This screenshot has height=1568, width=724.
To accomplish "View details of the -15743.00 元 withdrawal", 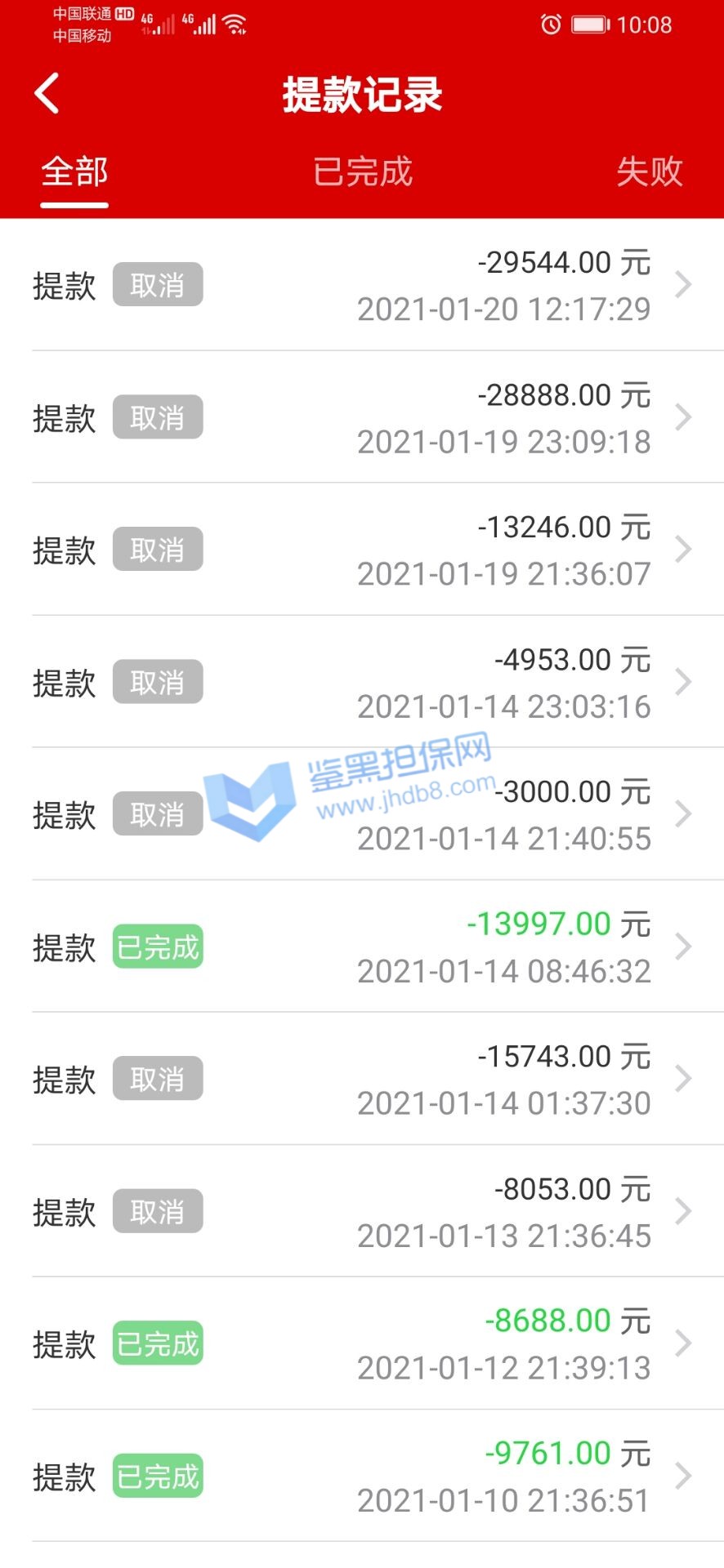I will click(362, 1079).
